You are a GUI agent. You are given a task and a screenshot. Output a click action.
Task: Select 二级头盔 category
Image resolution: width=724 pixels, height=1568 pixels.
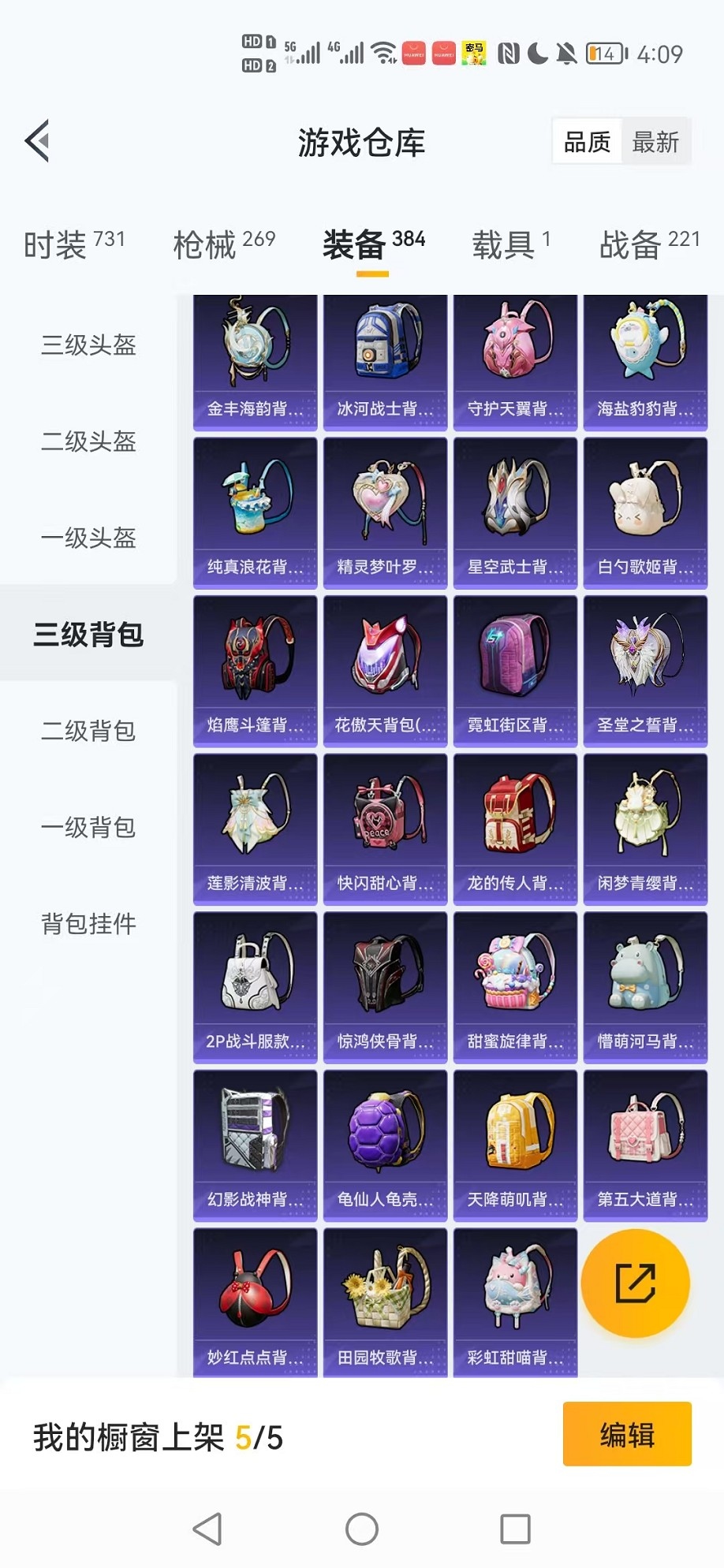88,441
